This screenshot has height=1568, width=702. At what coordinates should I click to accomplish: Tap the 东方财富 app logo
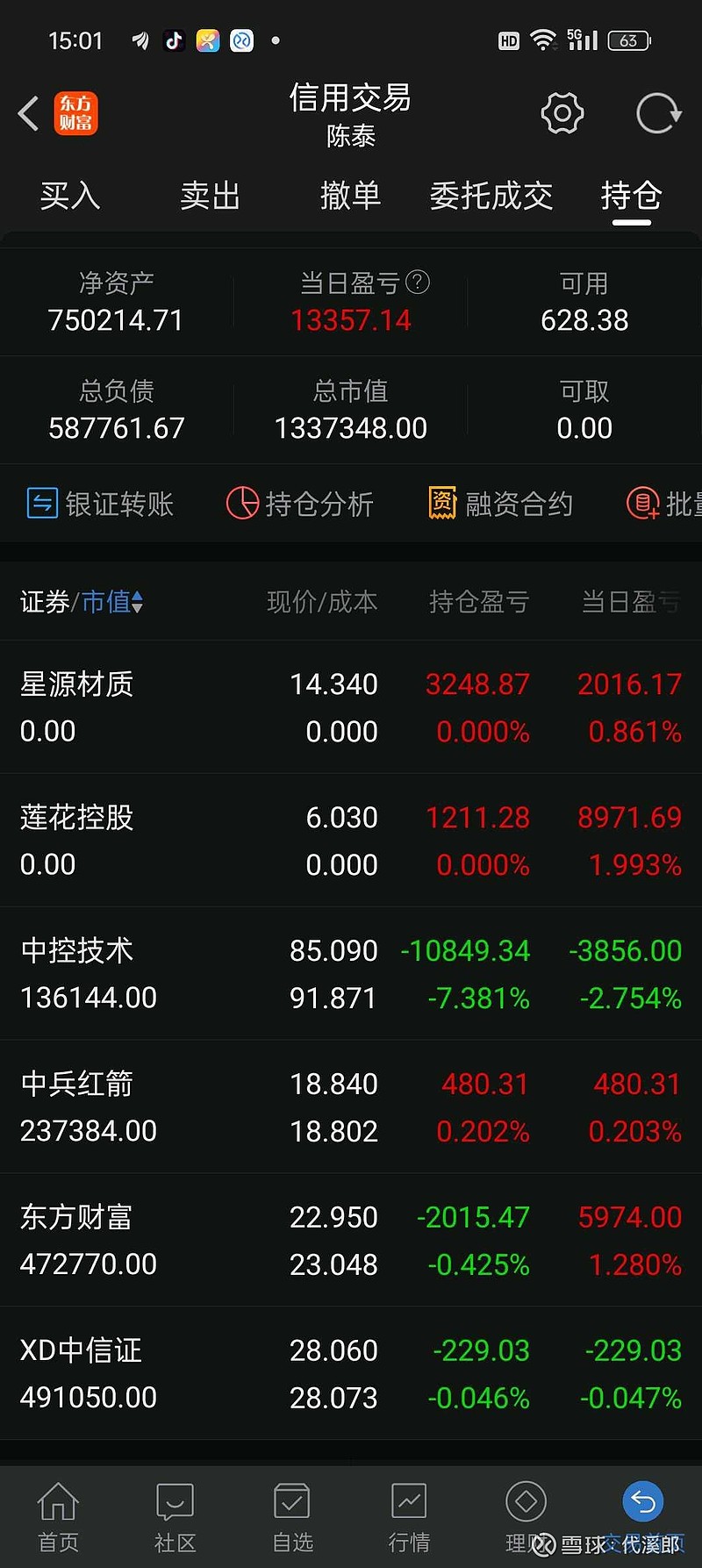coord(76,113)
